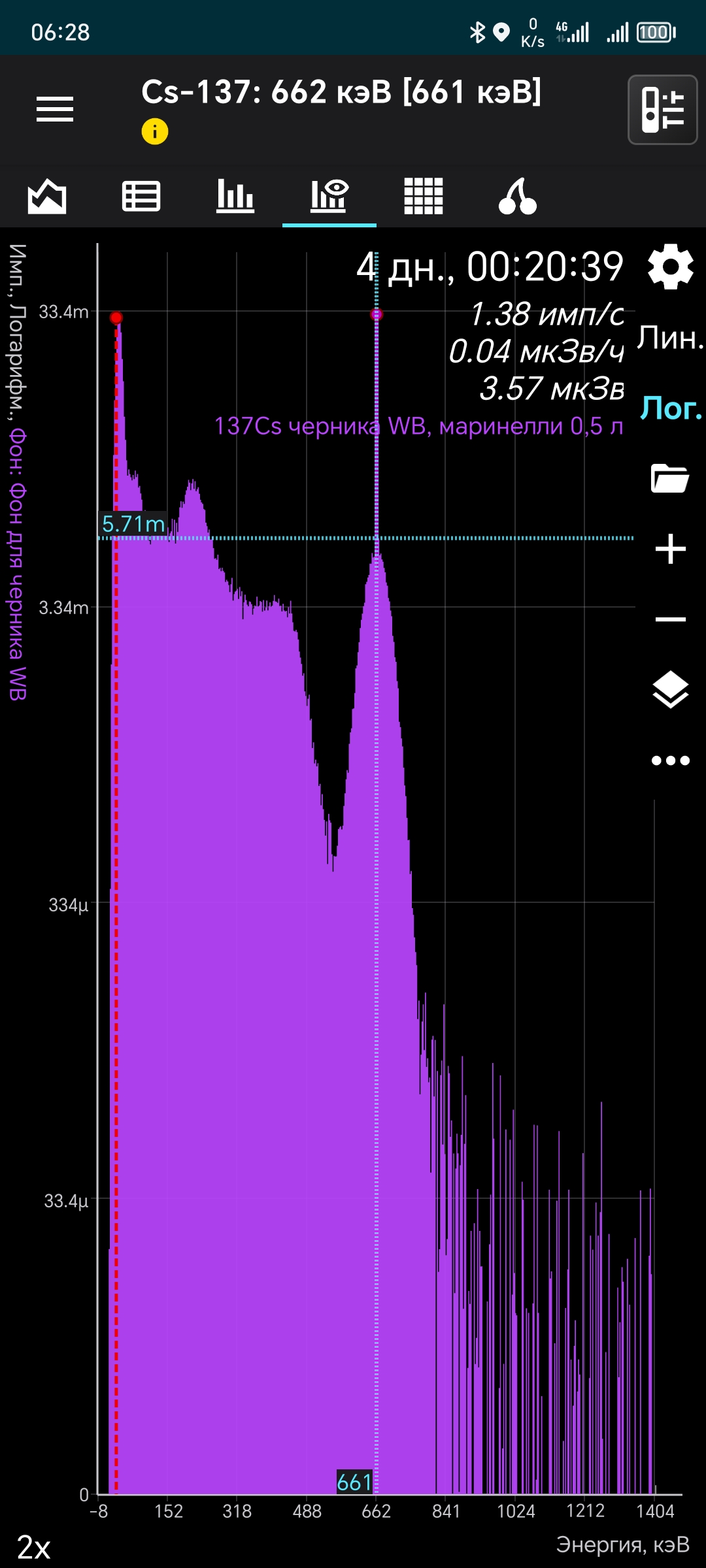Screen dimensions: 706x1568
Task: Tap the yellow info icon
Action: 155,132
